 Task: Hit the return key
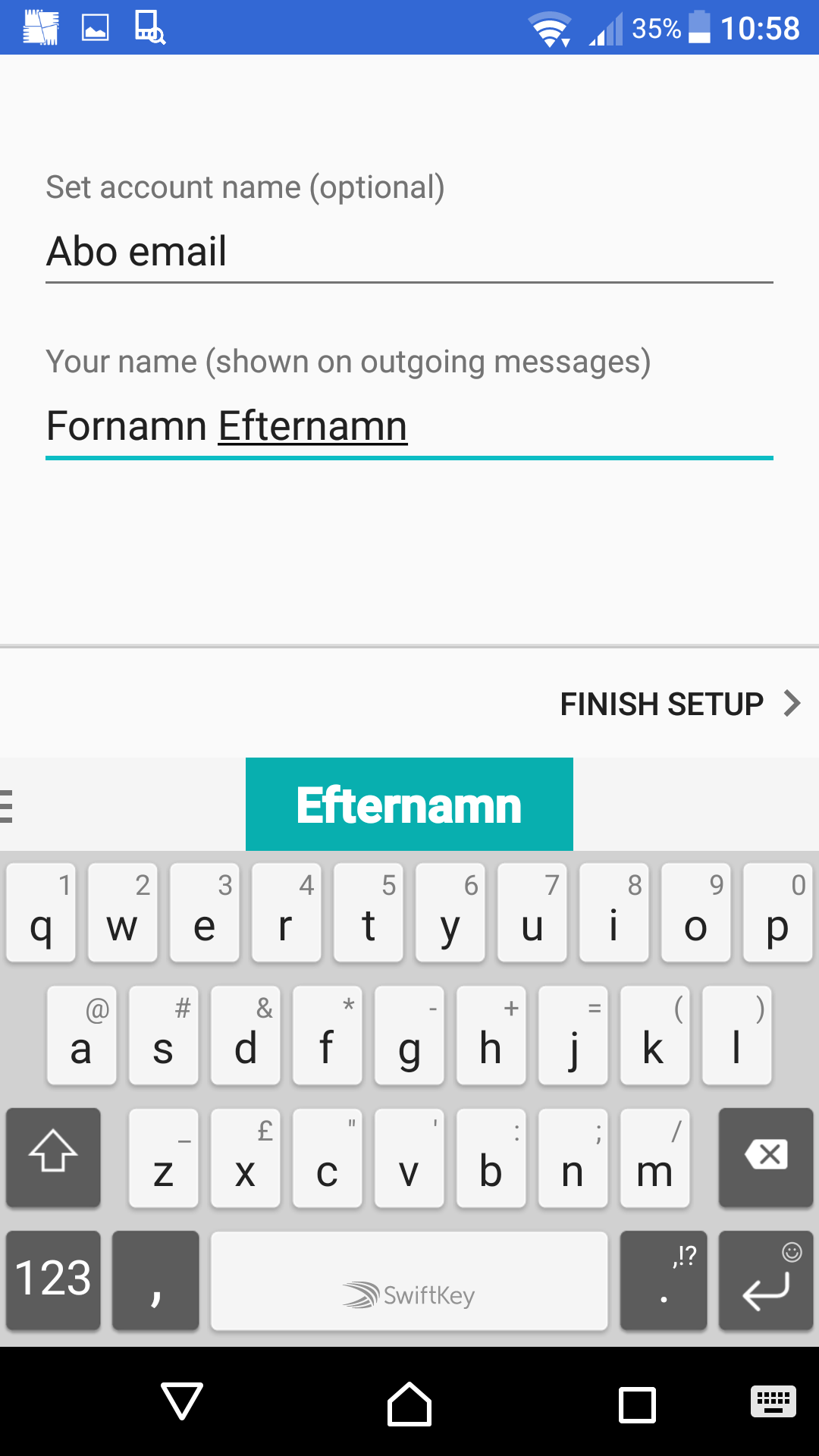pos(766,1279)
